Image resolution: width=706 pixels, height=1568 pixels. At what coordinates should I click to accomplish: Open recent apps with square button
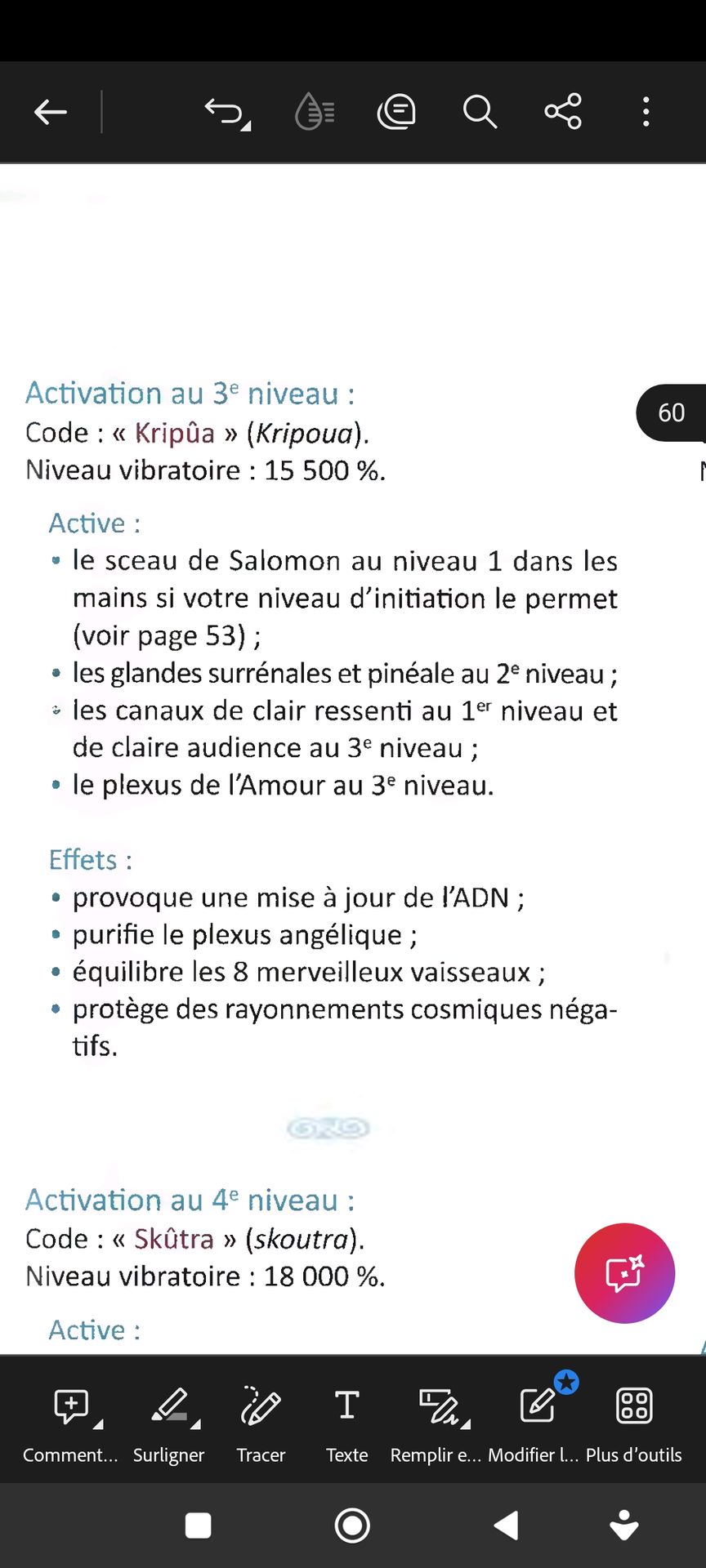[199, 1525]
